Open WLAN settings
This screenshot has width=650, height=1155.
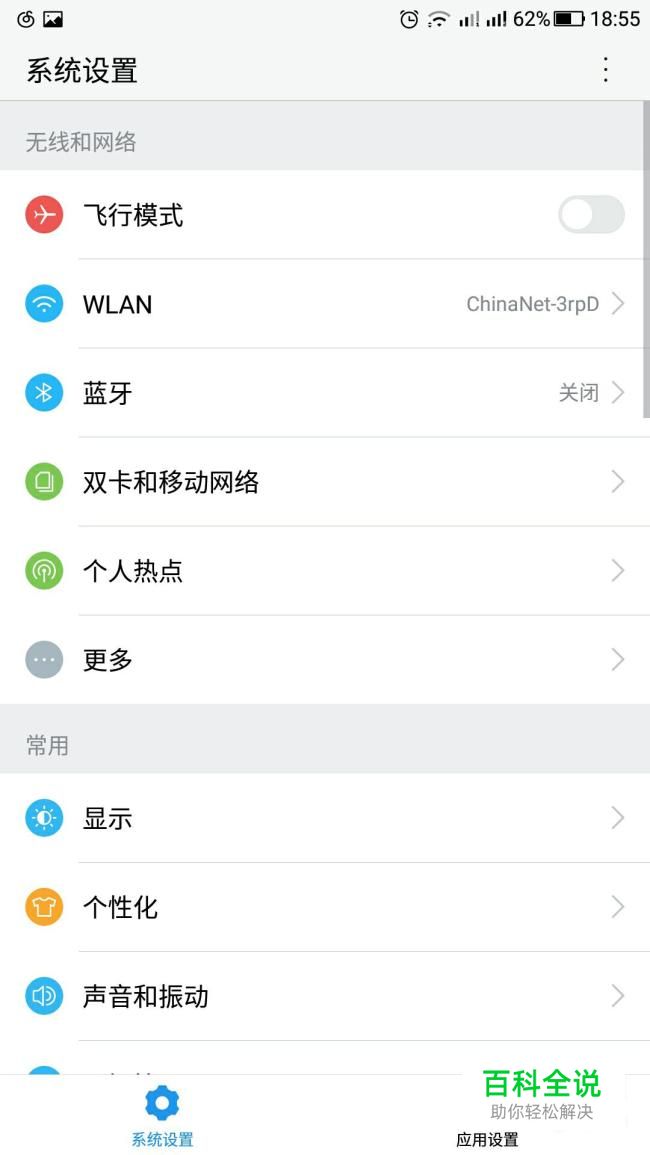325,304
